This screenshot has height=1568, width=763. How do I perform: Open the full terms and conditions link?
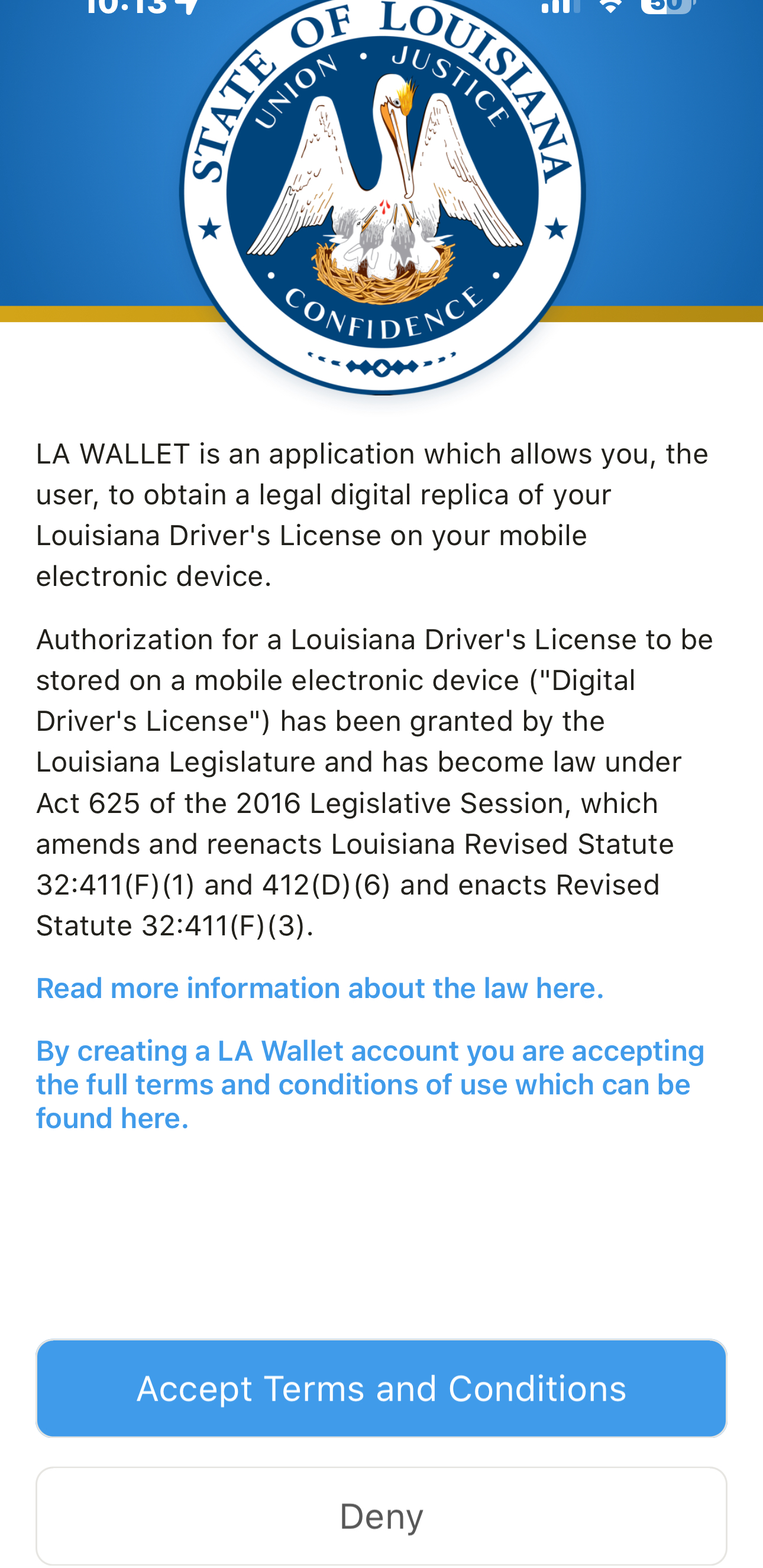pos(369,1084)
